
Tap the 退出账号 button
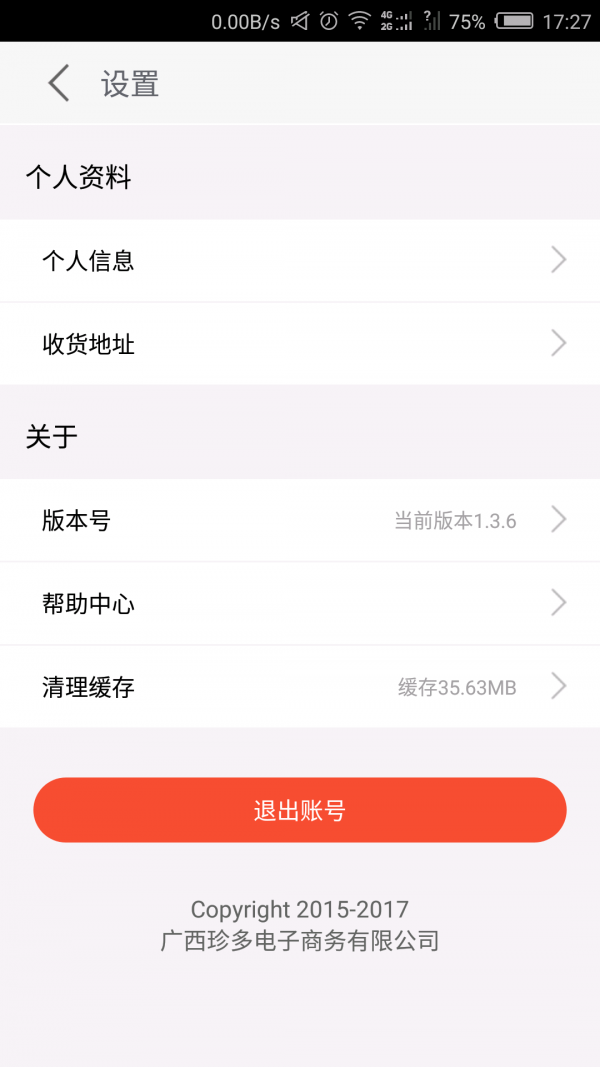[x=300, y=810]
